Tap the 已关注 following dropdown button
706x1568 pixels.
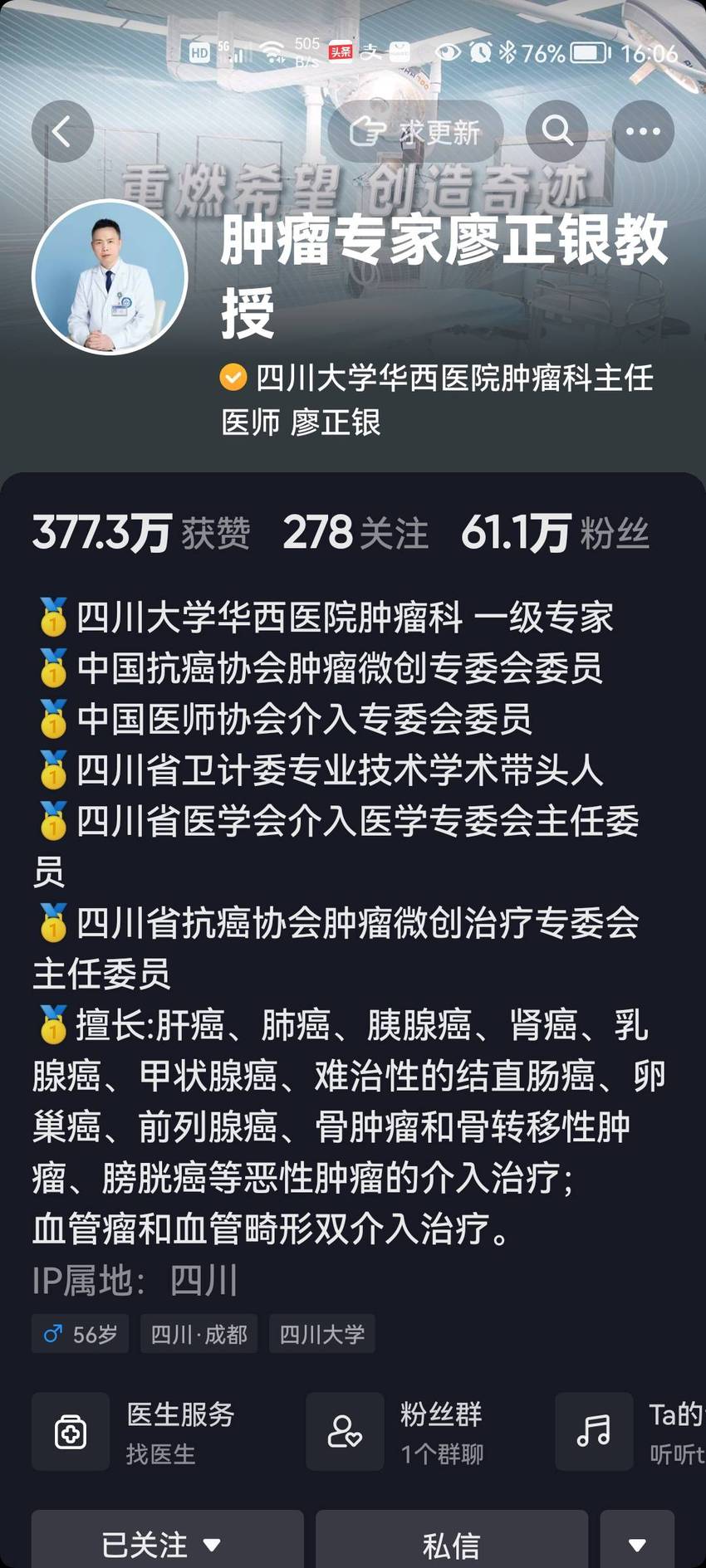click(168, 1542)
